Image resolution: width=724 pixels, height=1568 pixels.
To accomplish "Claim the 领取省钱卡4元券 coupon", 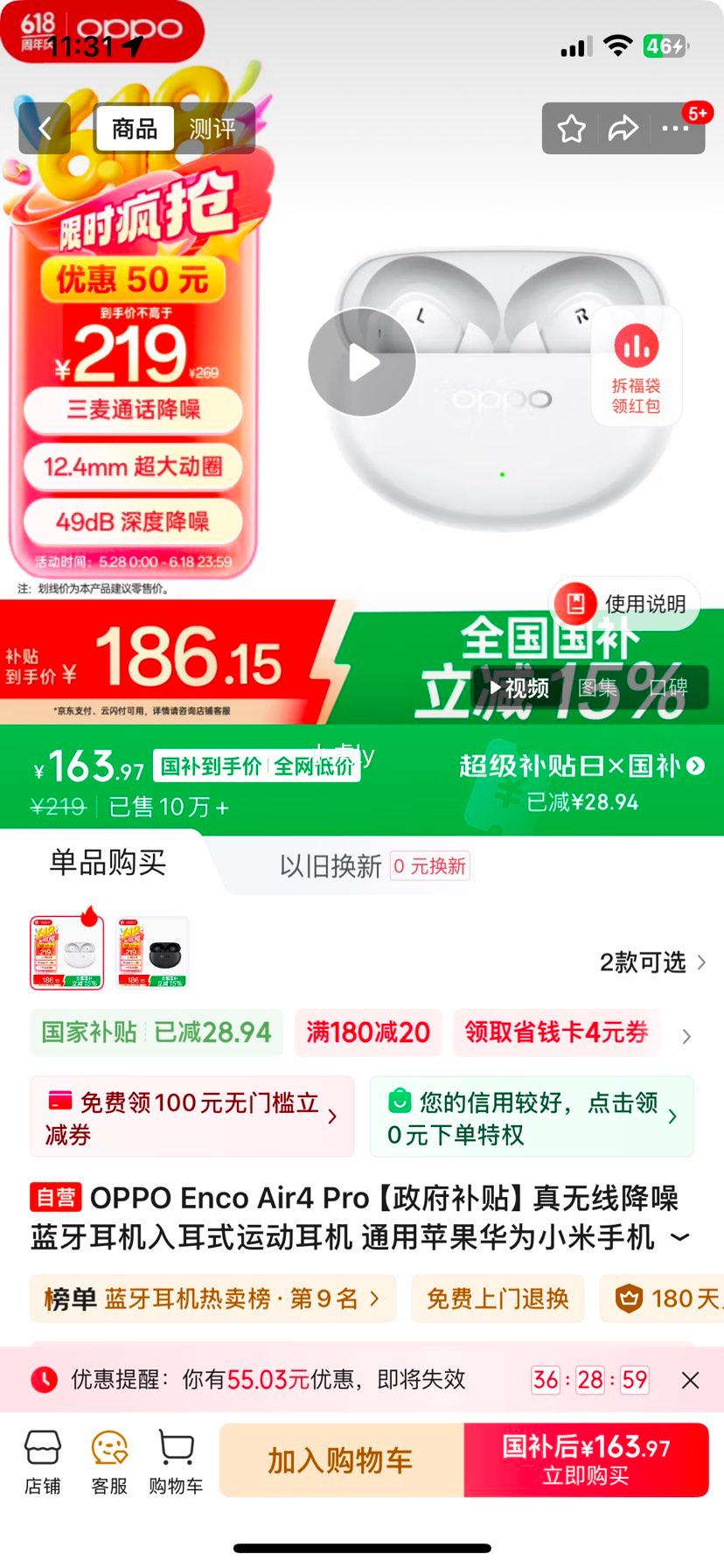I will [556, 1033].
